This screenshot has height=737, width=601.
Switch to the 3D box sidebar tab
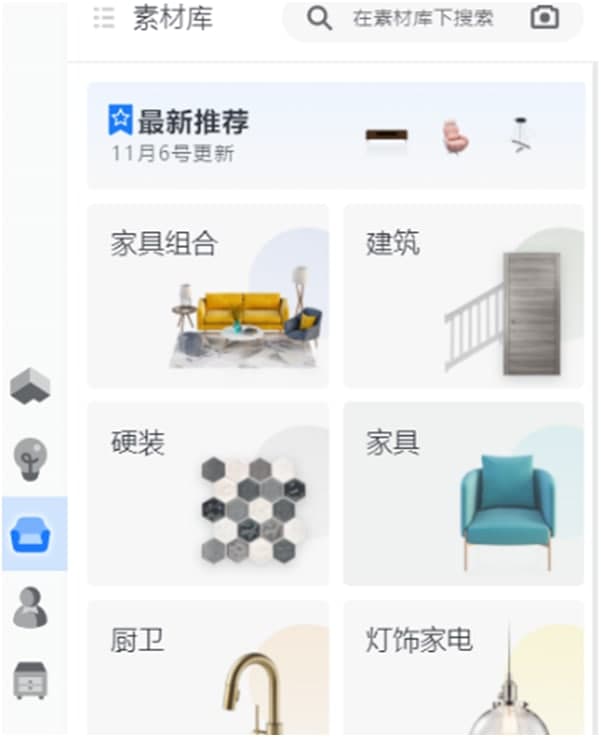coord(31,386)
